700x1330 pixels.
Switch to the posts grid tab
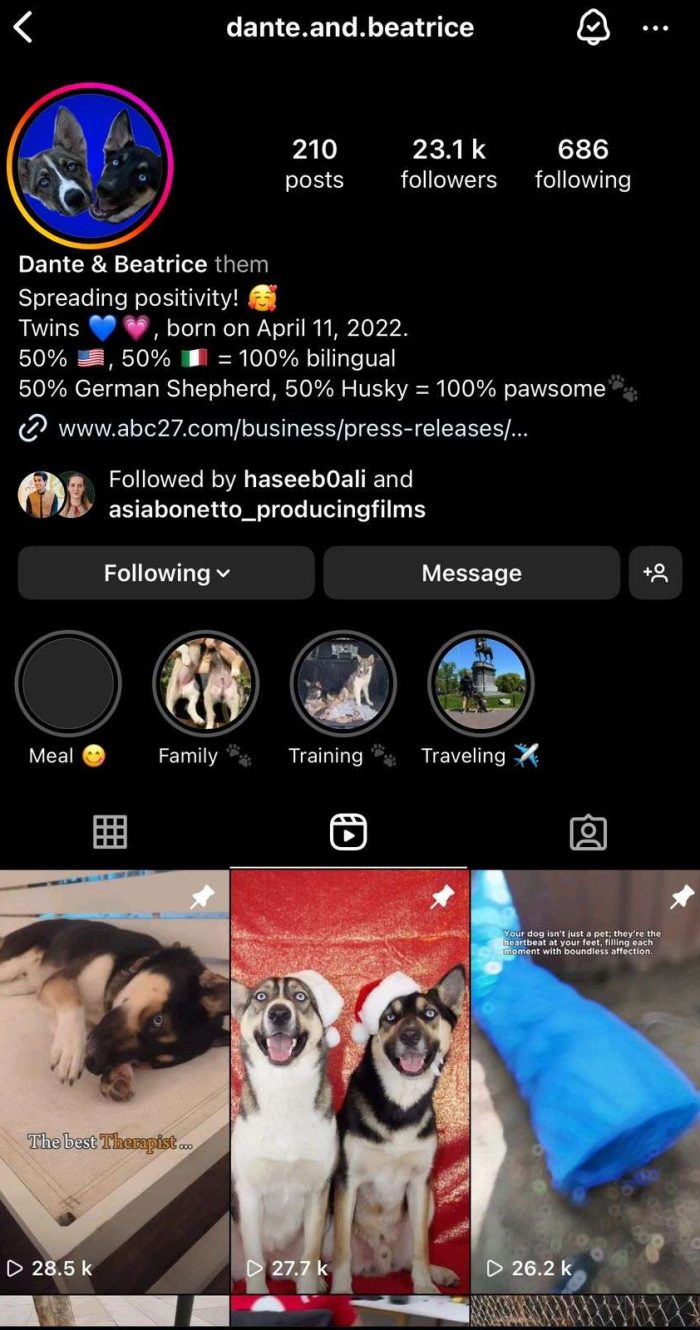pyautogui.click(x=110, y=832)
